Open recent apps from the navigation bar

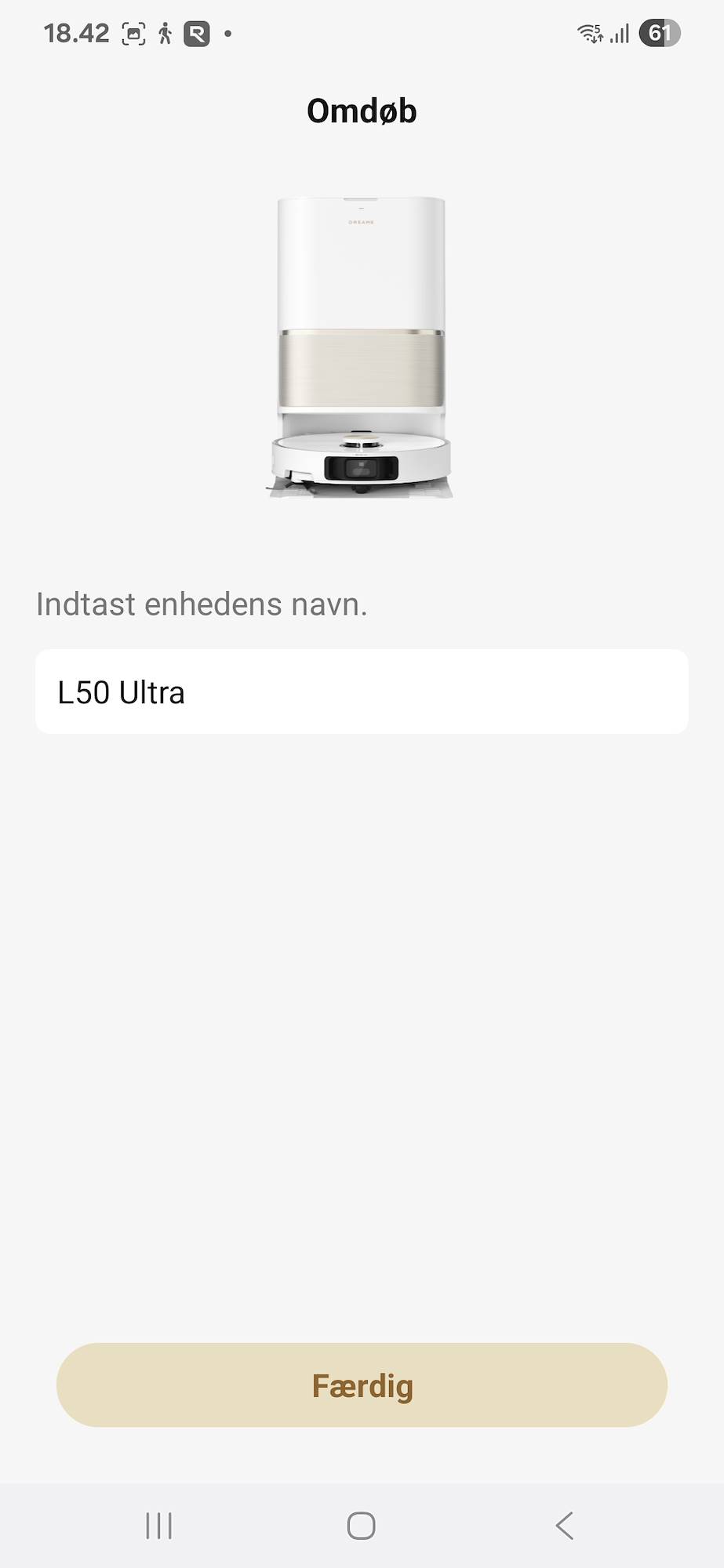[159, 1526]
